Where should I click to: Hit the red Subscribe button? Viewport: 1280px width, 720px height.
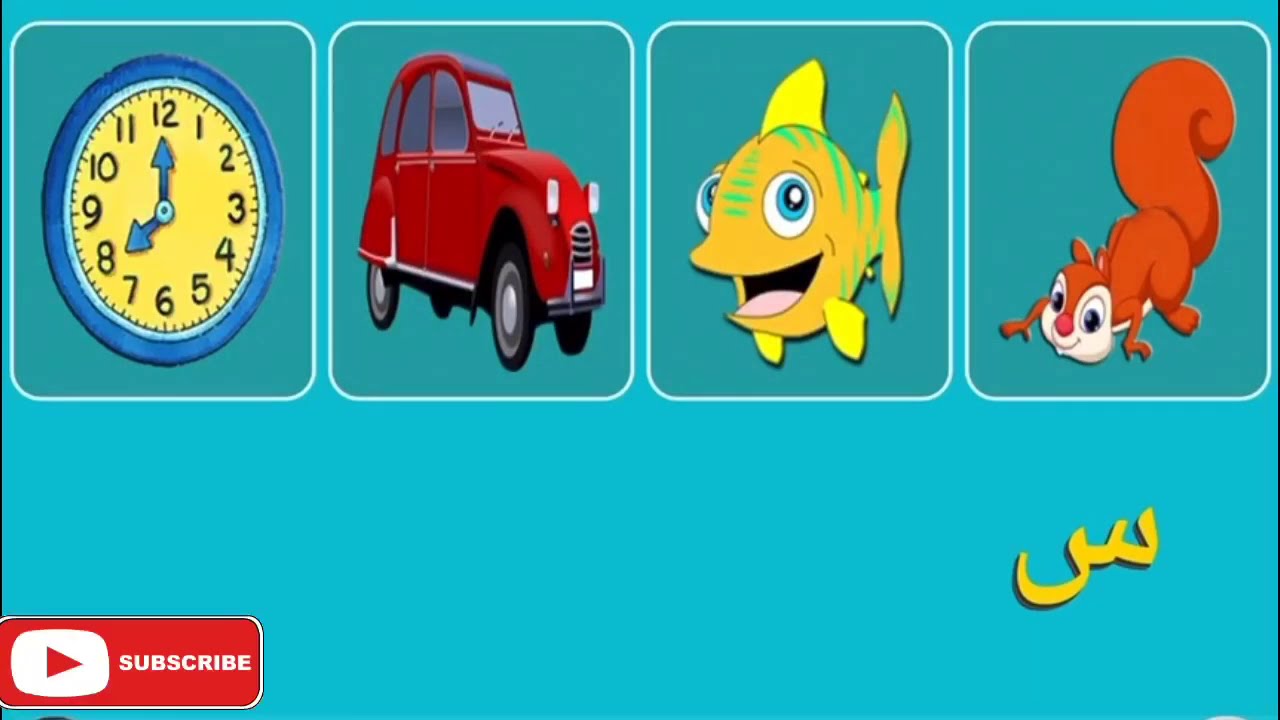coord(131,663)
